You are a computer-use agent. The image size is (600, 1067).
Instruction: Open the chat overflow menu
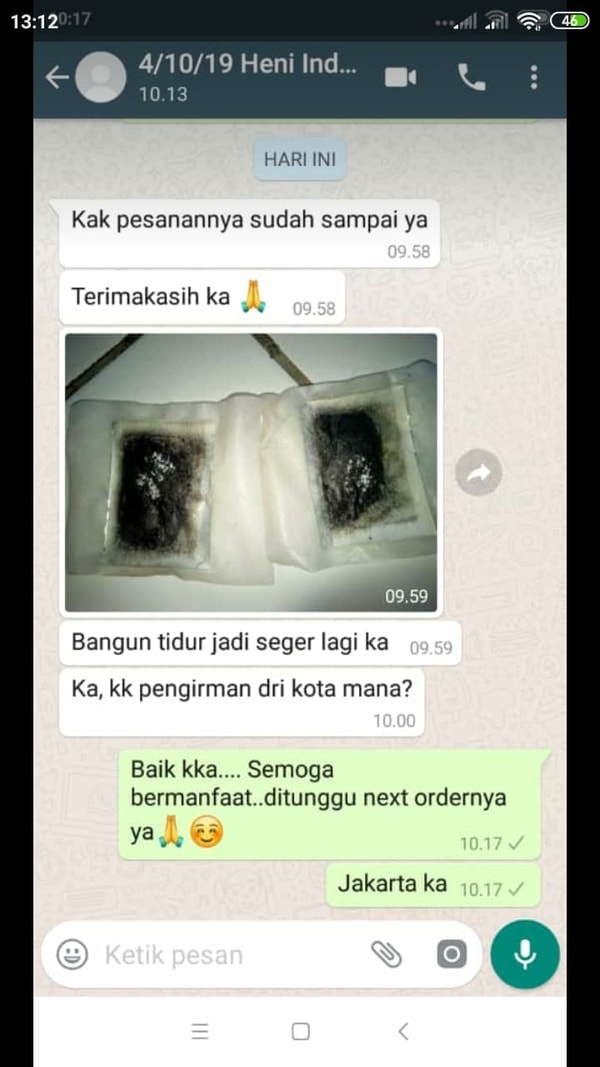coord(534,78)
